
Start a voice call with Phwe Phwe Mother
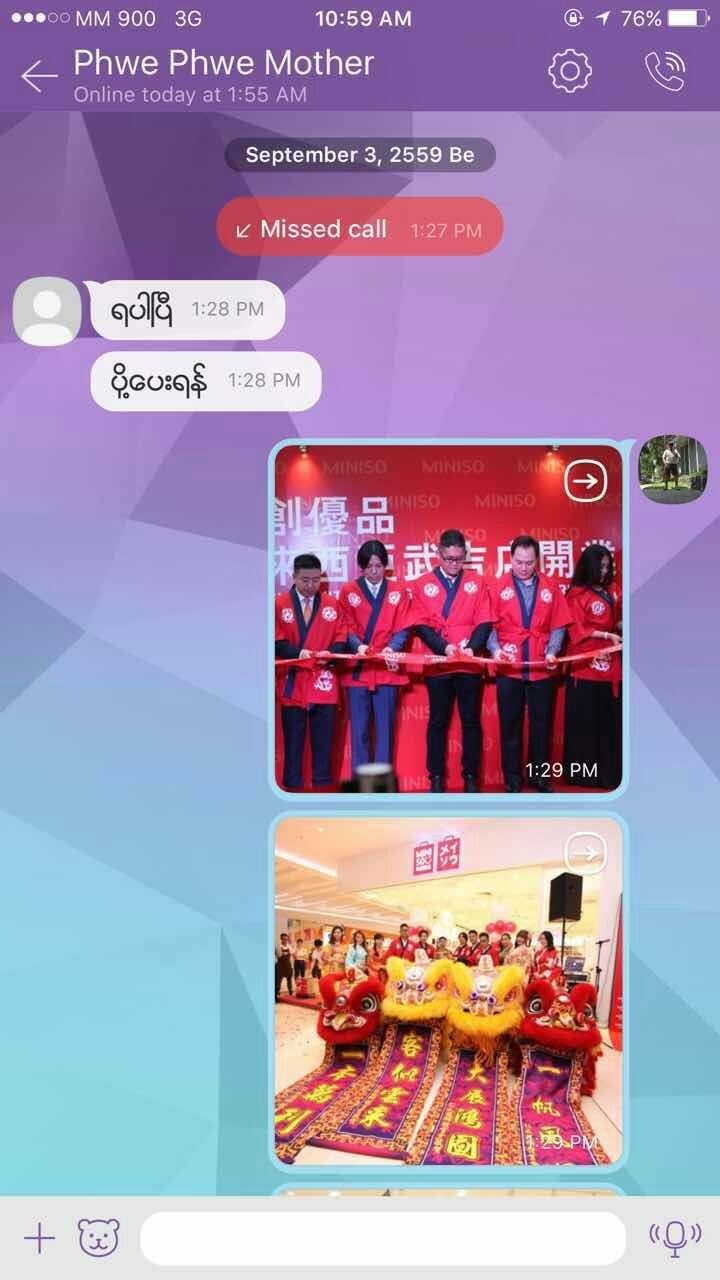coord(665,71)
